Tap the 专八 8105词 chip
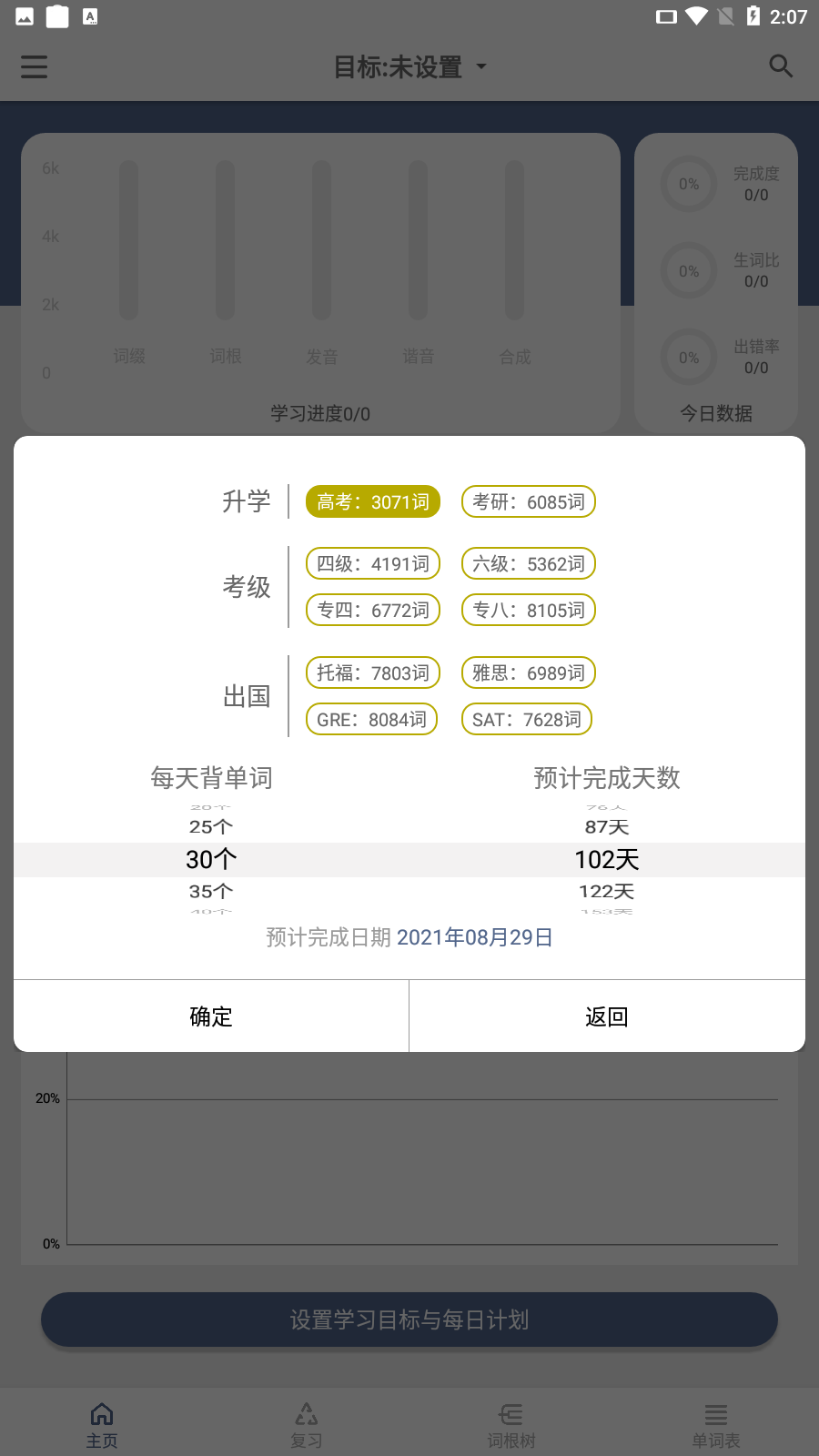The width and height of the screenshot is (819, 1456). click(x=528, y=610)
